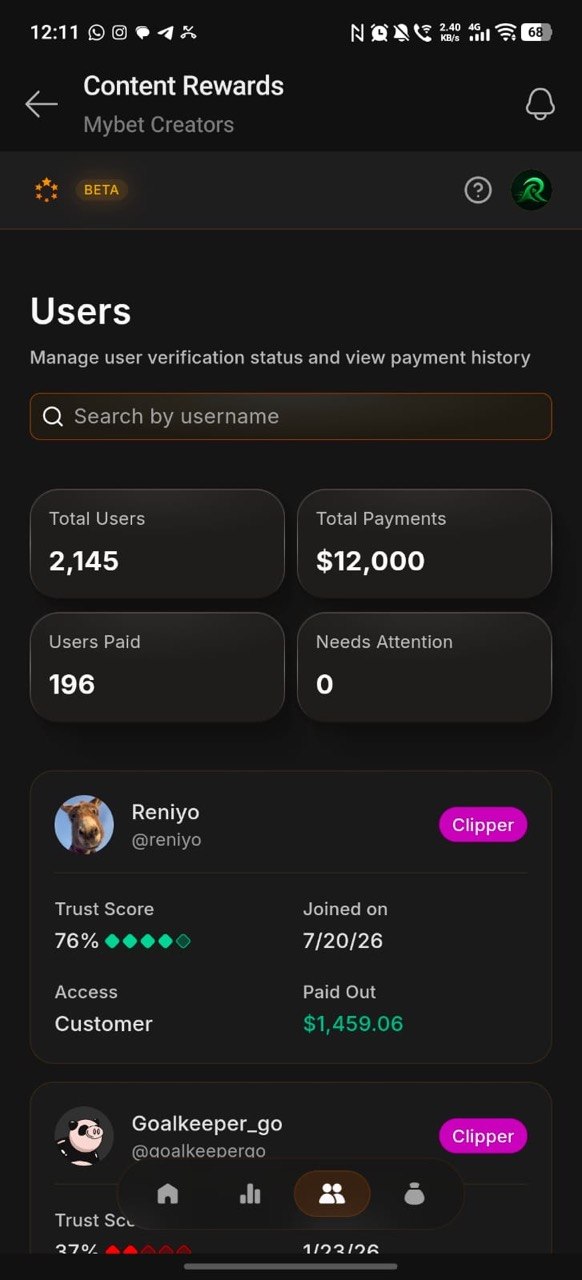The width and height of the screenshot is (582, 1280).
Task: Open Reniyo's user card
Action: tap(291, 916)
